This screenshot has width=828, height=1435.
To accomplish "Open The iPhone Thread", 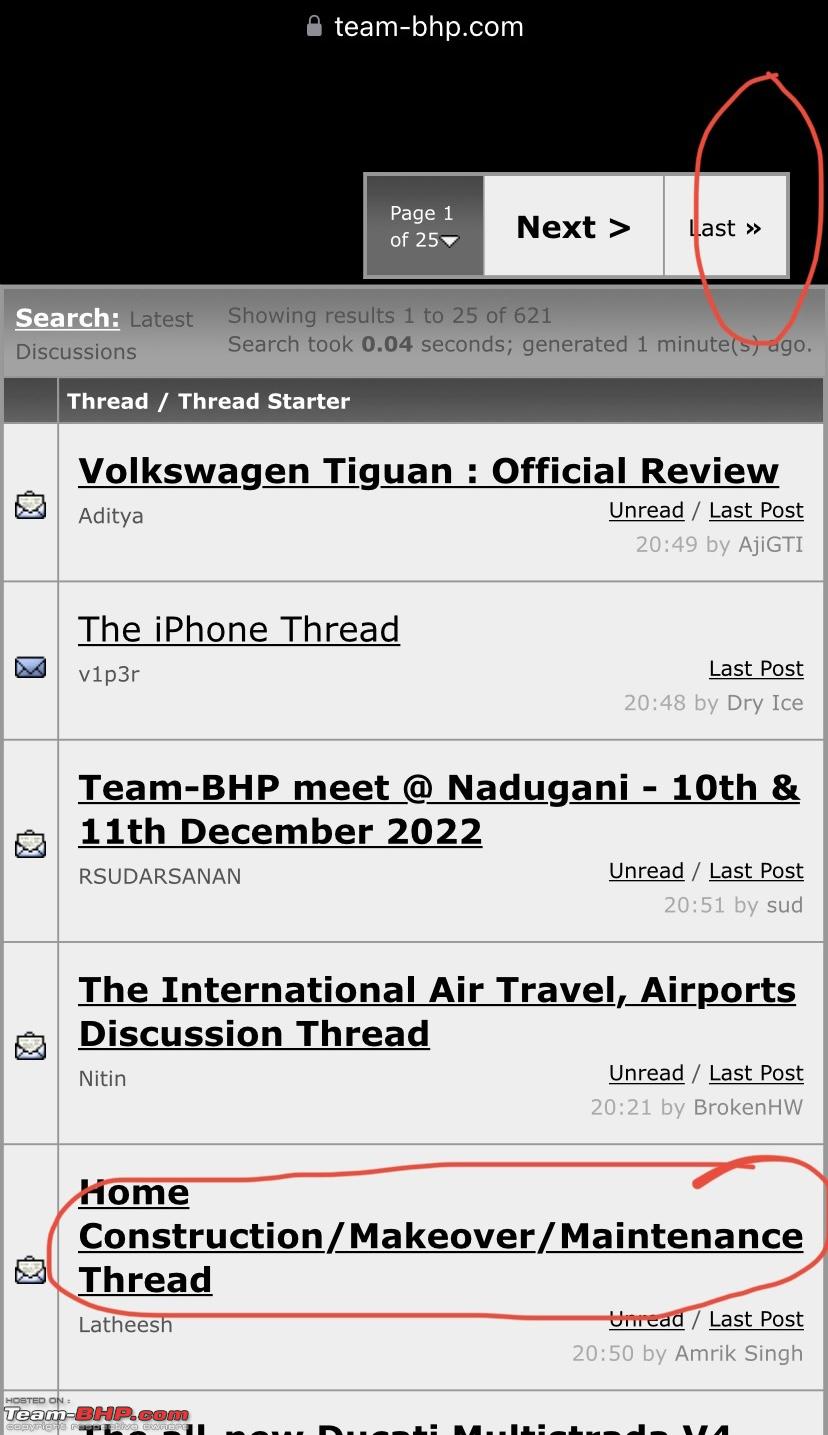I will pos(239,629).
